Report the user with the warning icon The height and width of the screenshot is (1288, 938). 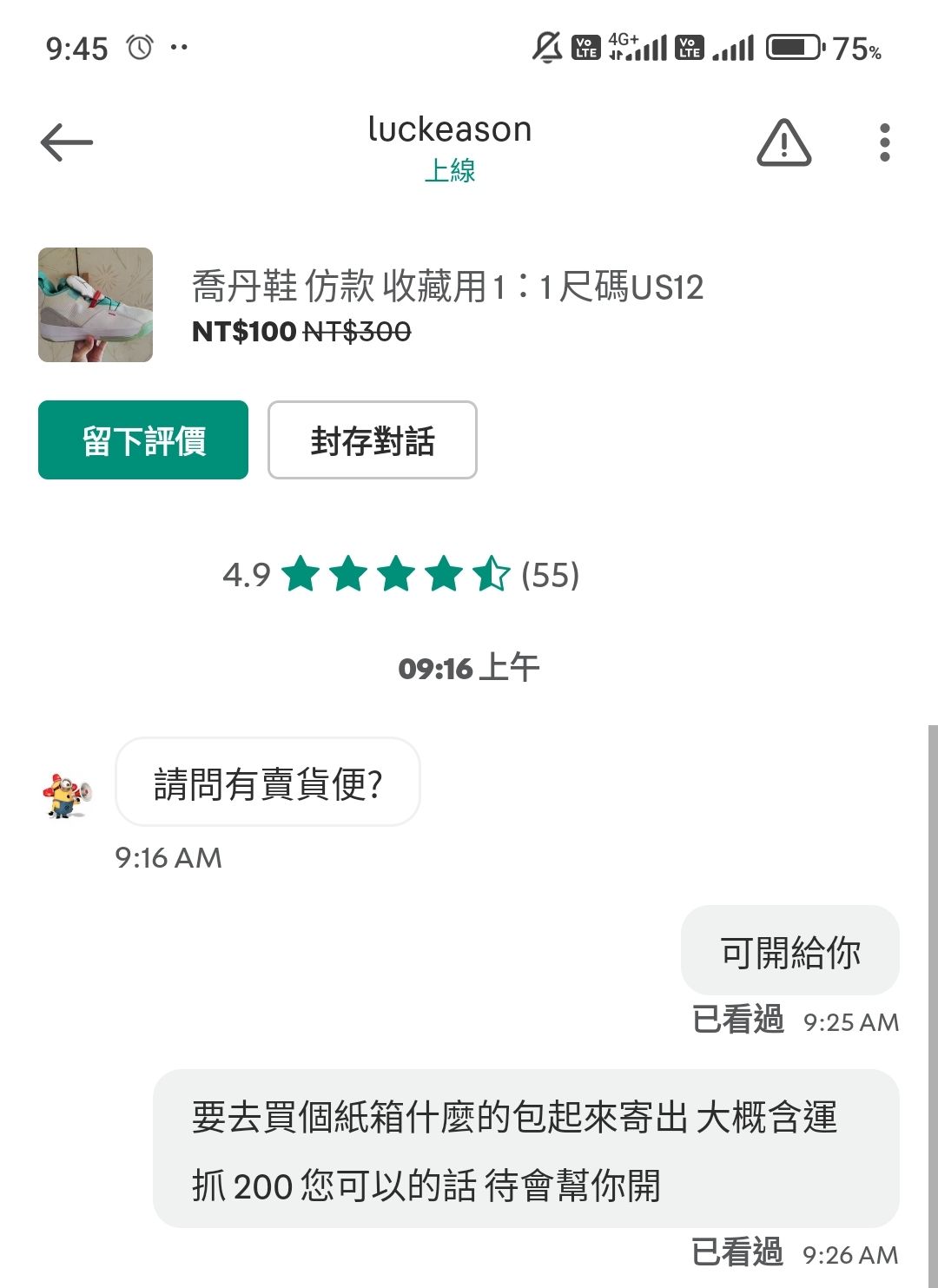[x=783, y=142]
